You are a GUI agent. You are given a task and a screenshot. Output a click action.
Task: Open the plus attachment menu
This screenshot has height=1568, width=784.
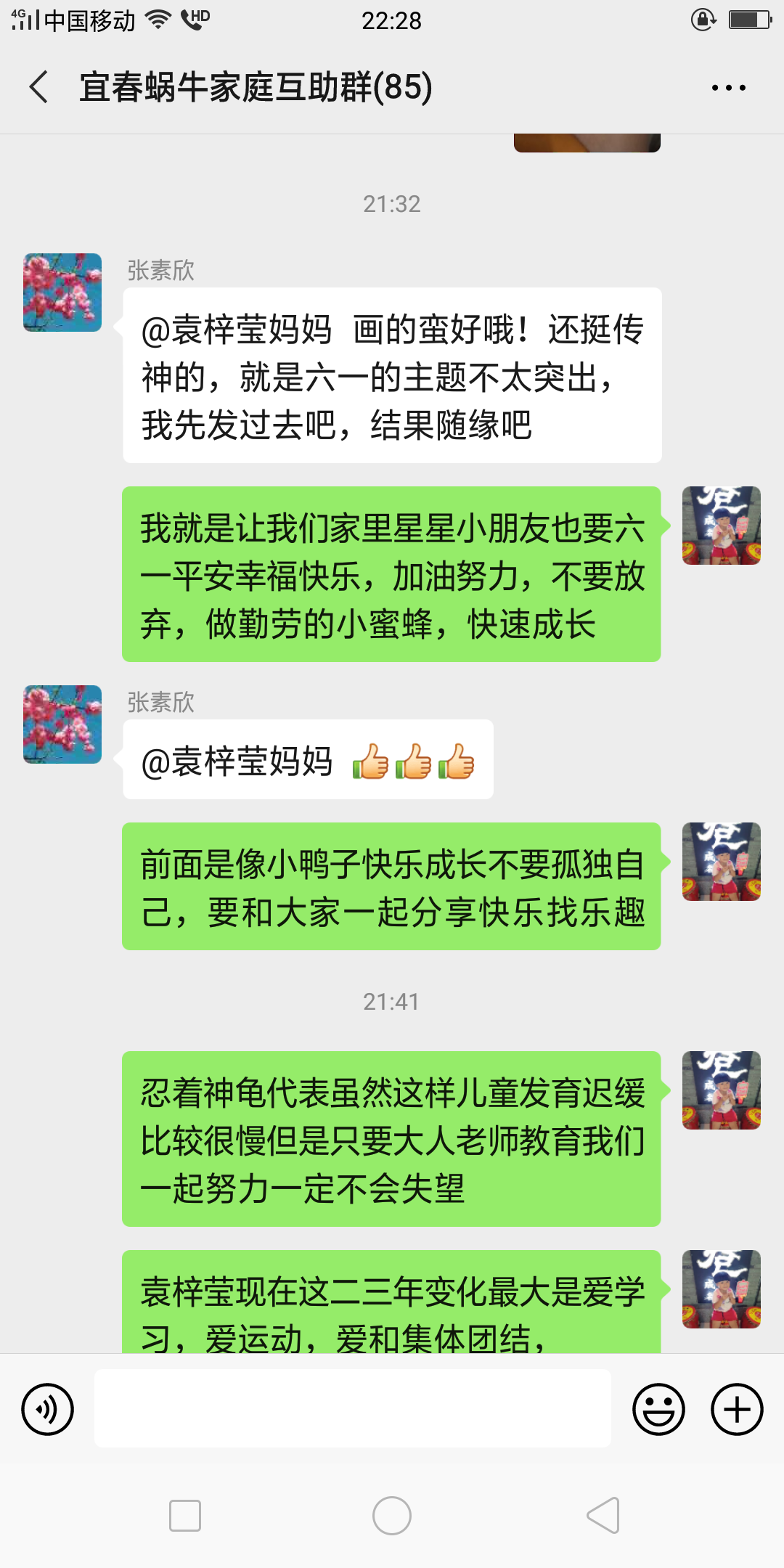(x=737, y=1409)
